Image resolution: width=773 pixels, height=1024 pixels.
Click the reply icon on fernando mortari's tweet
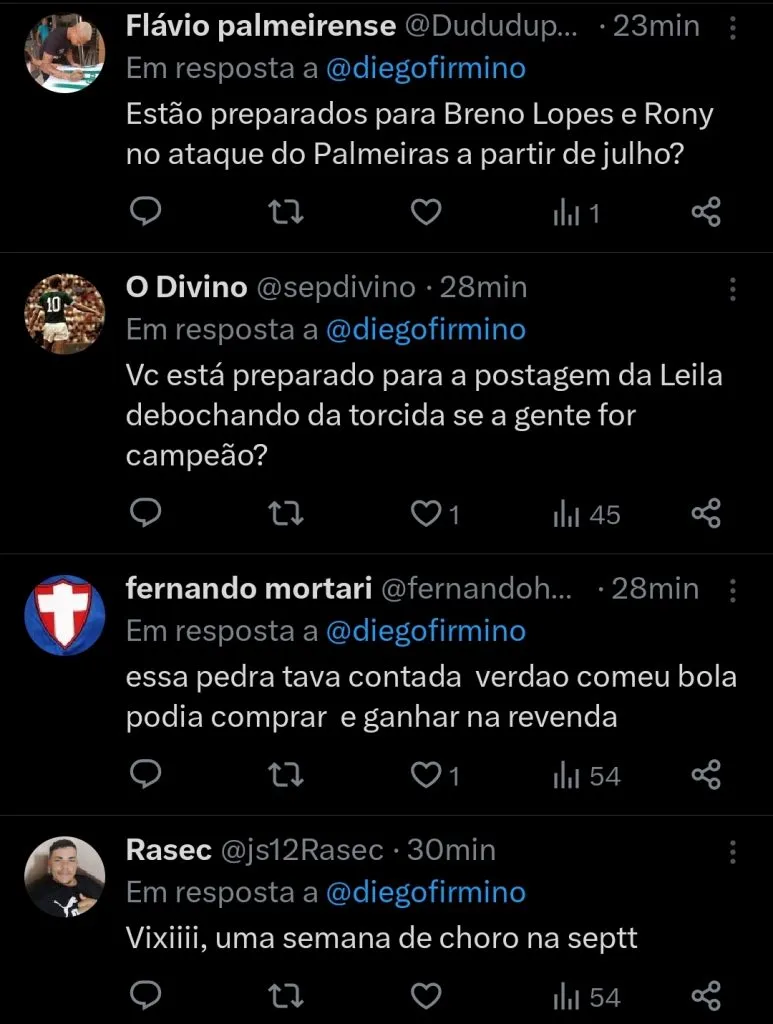coord(146,775)
